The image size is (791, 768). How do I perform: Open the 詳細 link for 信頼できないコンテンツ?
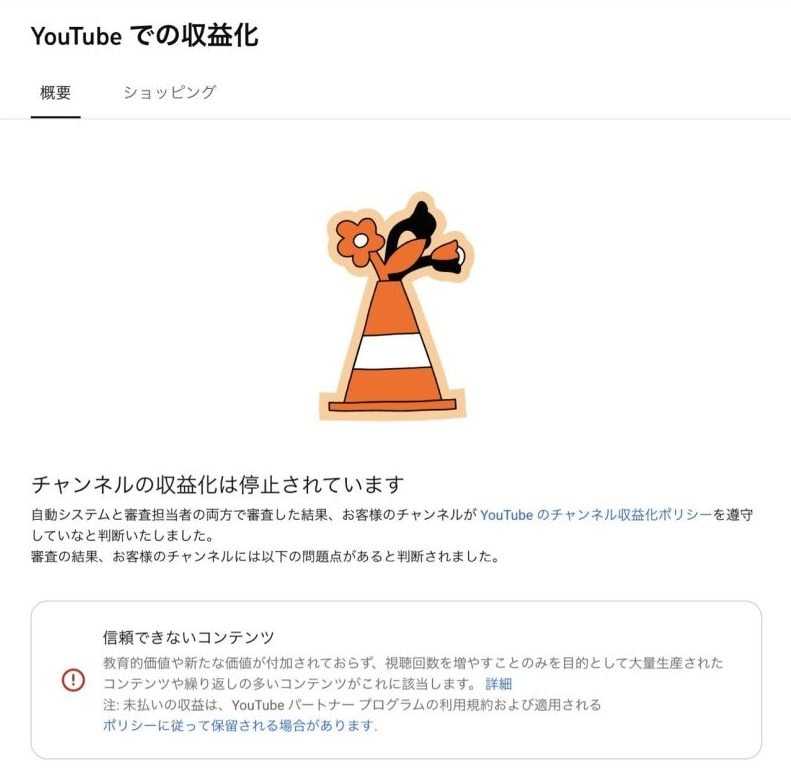click(498, 684)
